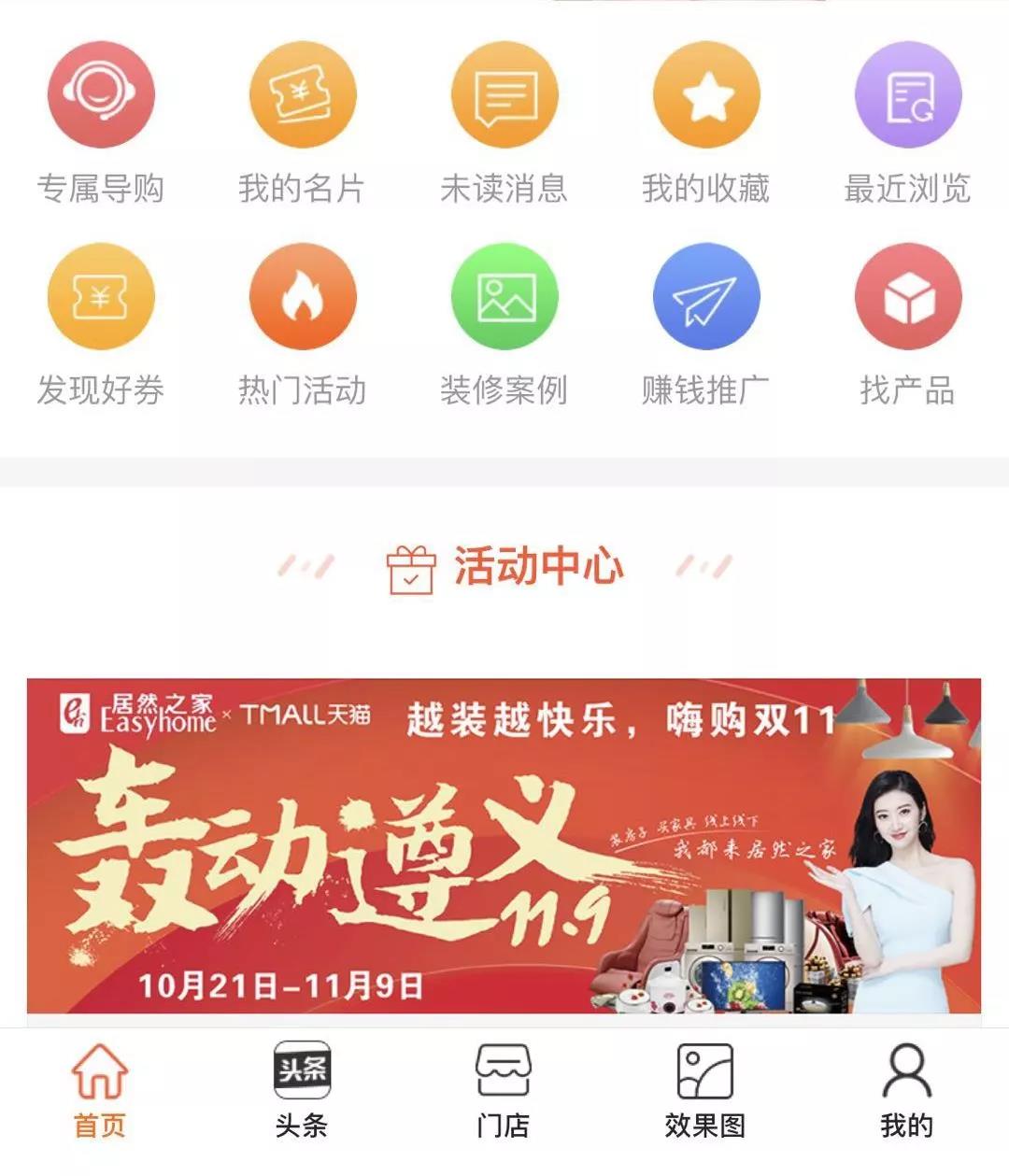Select the 头条 headlines tab

click(x=302, y=1093)
